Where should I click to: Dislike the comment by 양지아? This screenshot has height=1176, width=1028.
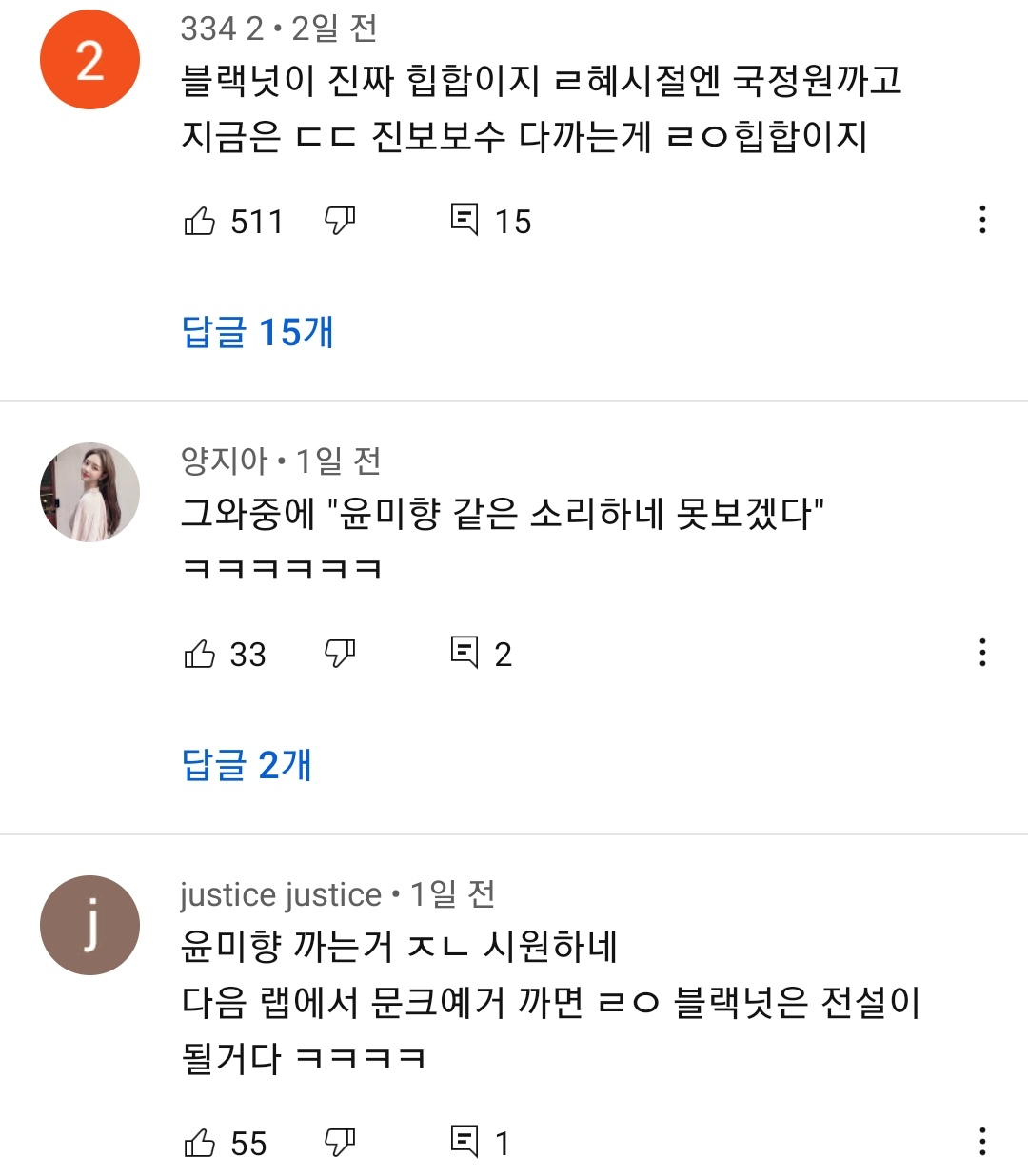click(340, 654)
